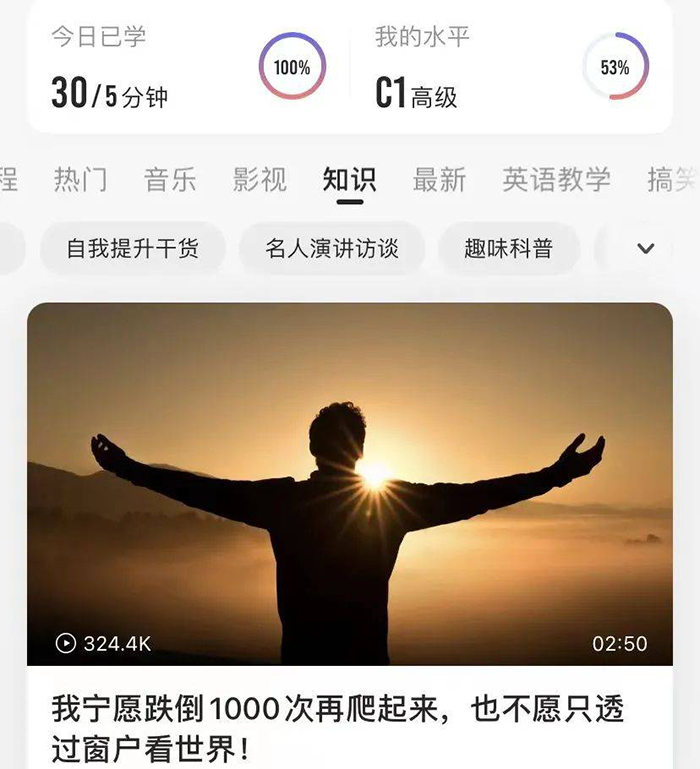The image size is (700, 769).
Task: Open the 影视 tab
Action: [260, 180]
